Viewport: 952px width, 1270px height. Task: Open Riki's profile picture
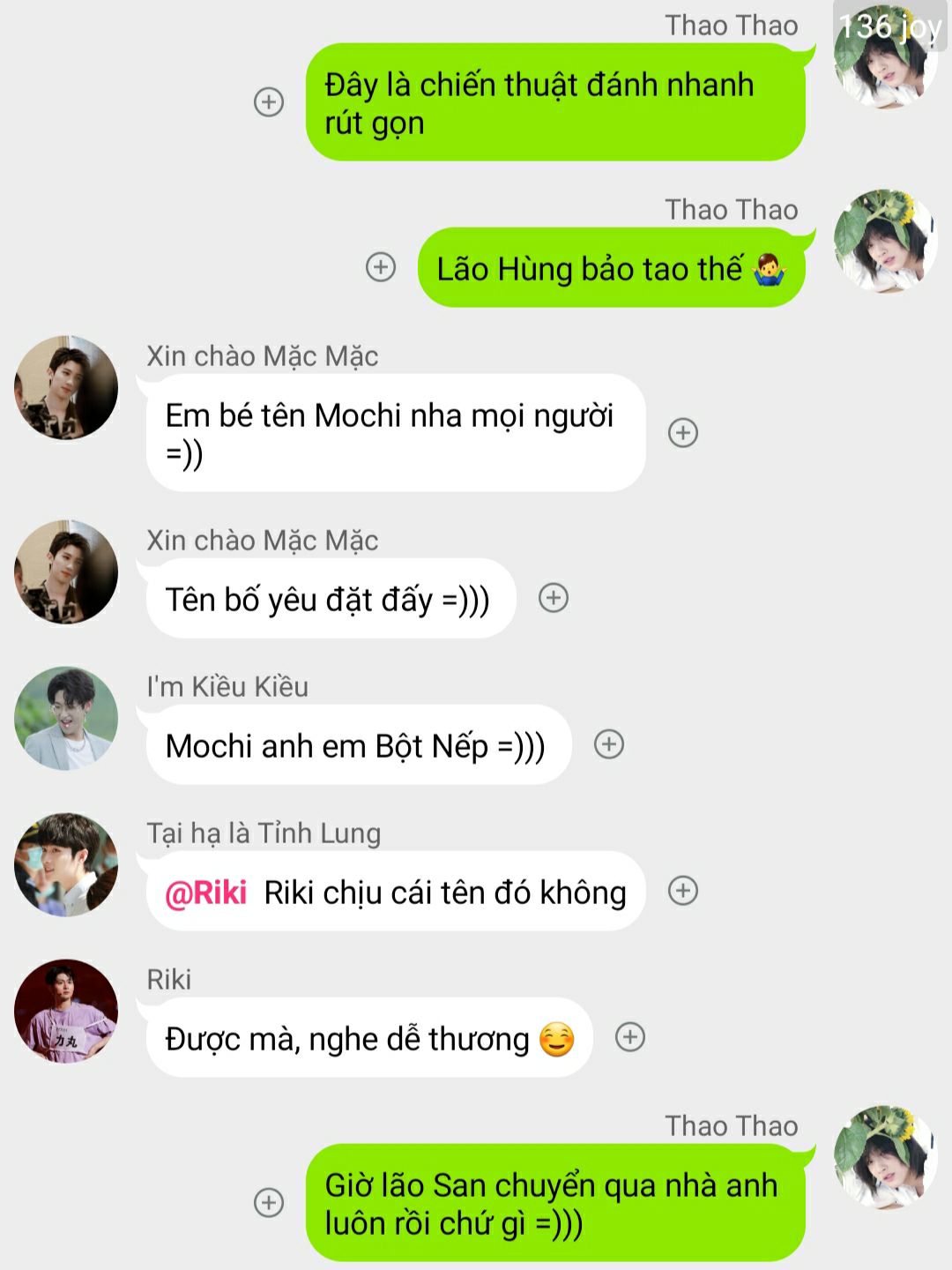66,1011
